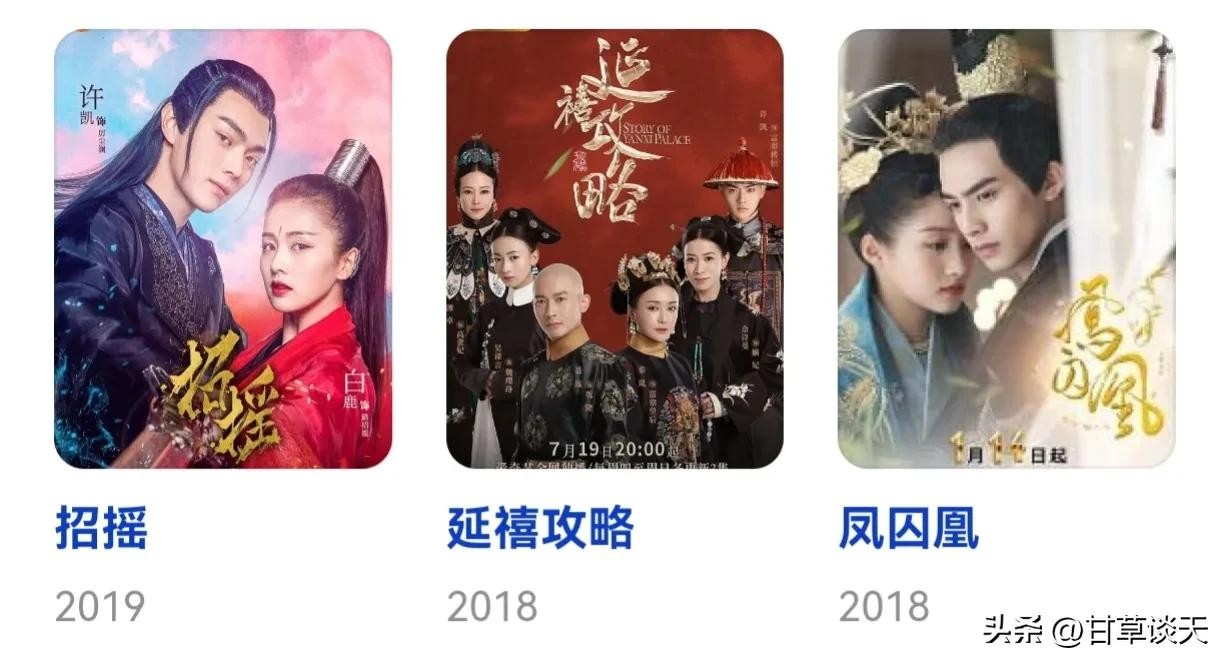Open the 招摇 drama poster
The image size is (1228, 665).
click(223, 249)
